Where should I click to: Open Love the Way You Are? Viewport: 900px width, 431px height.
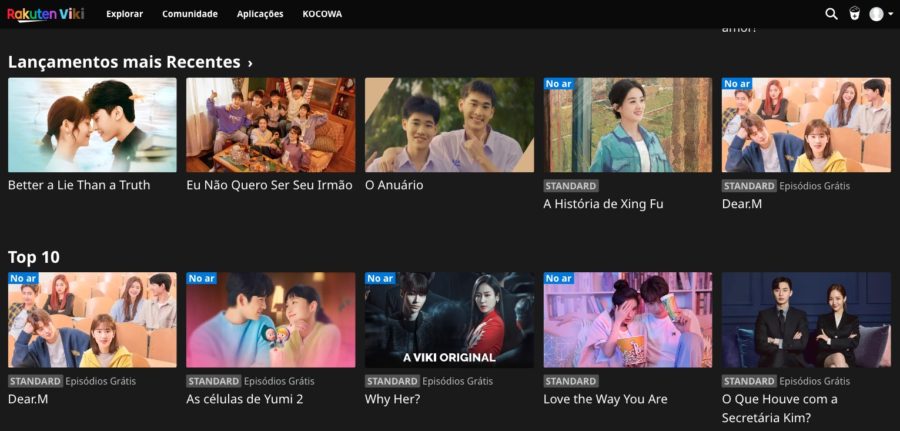628,320
